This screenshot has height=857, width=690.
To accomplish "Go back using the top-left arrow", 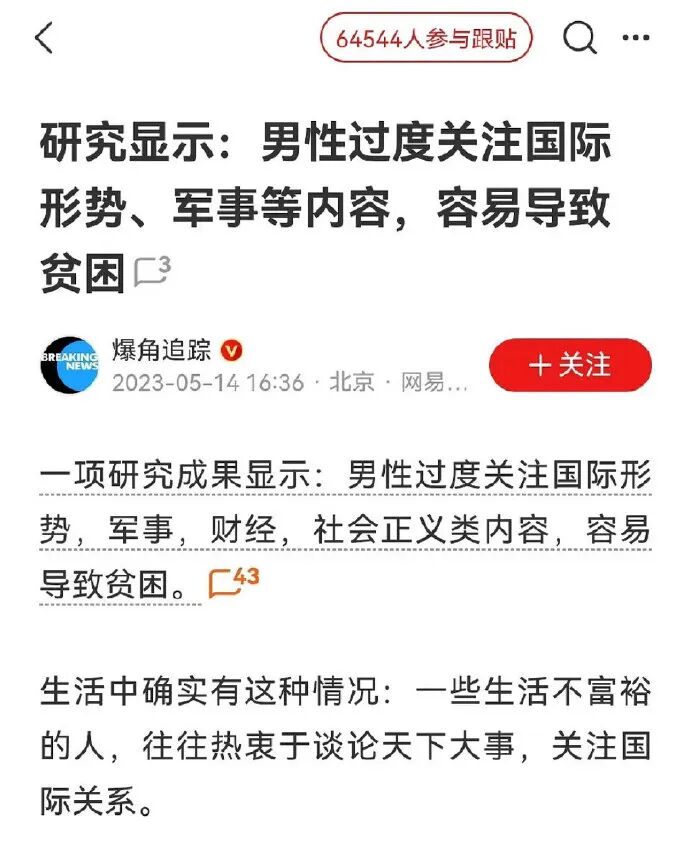I will tap(44, 38).
